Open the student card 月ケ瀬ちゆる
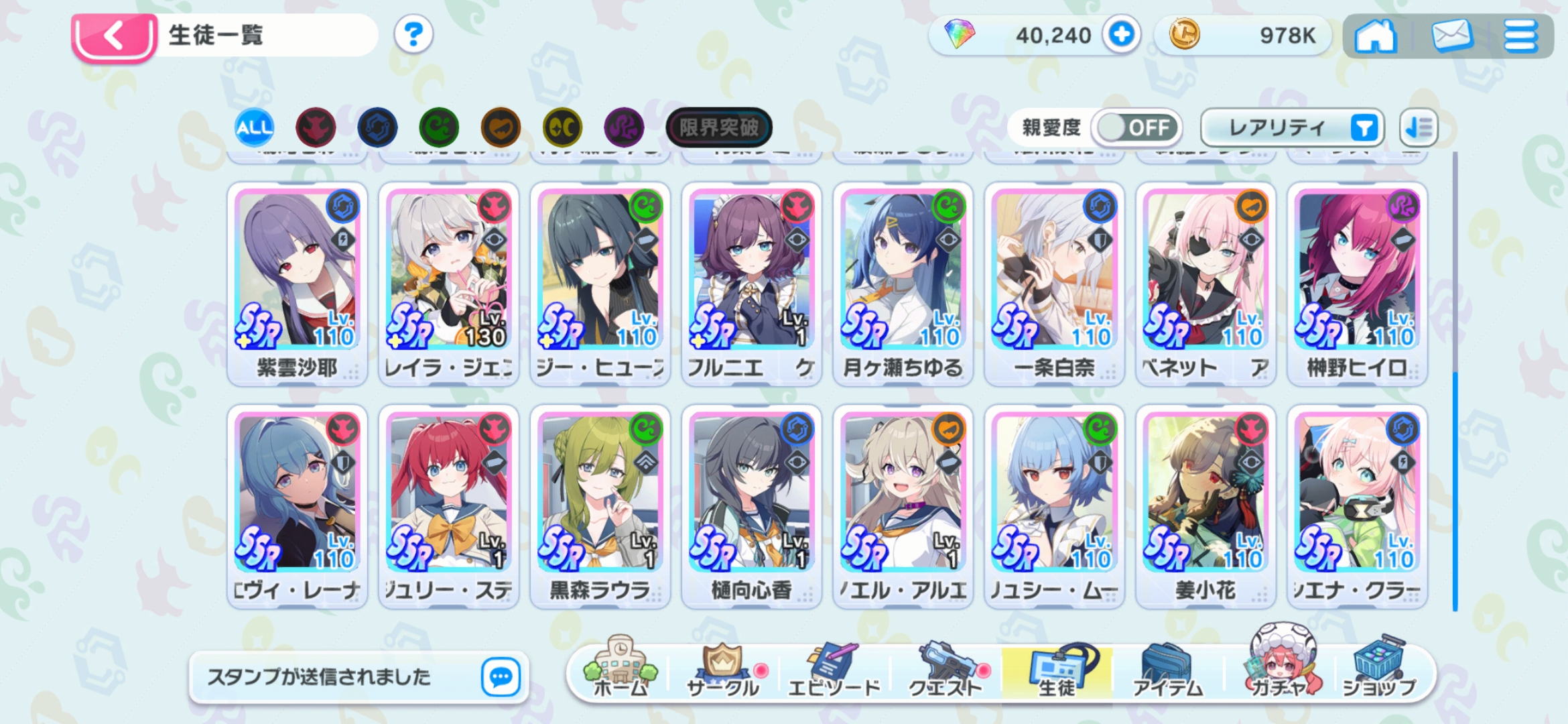The image size is (1568, 724). point(903,282)
